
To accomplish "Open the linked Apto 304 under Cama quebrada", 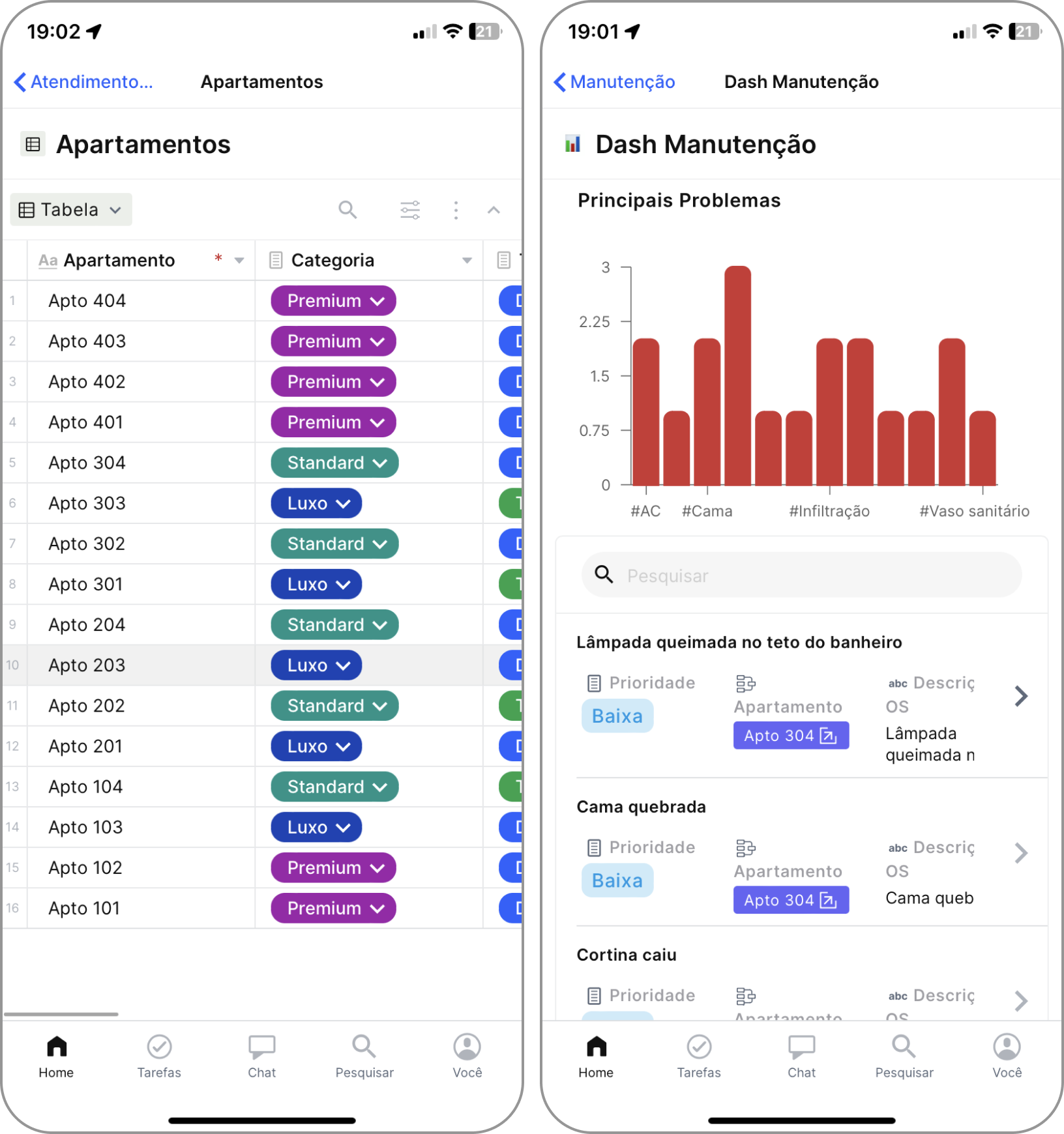I will [790, 900].
